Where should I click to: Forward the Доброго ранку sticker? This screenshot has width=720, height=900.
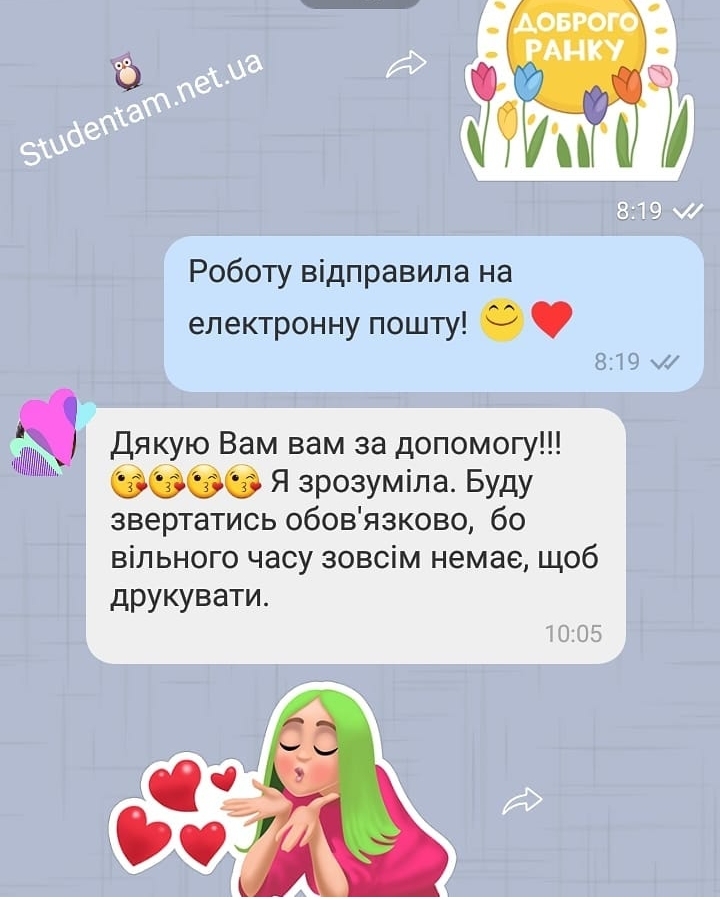[x=406, y=65]
